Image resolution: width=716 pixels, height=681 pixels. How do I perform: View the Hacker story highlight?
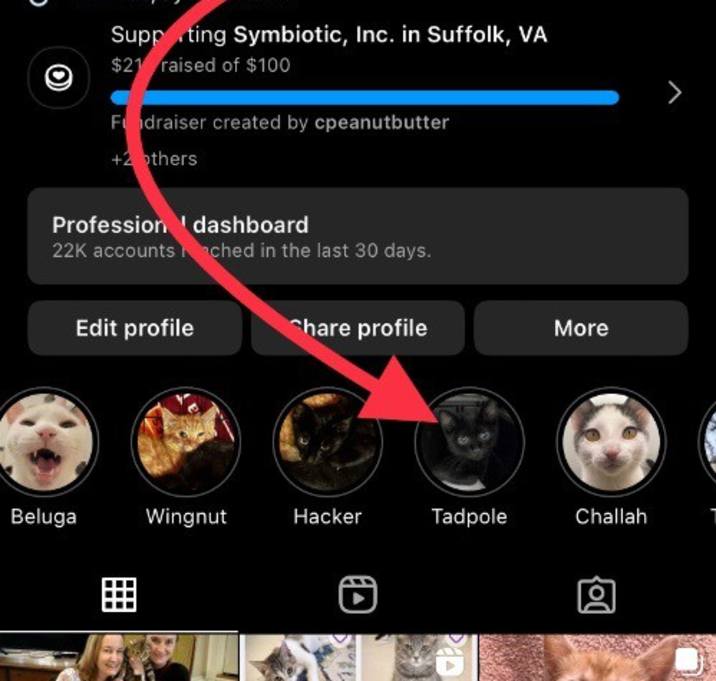pyautogui.click(x=327, y=441)
